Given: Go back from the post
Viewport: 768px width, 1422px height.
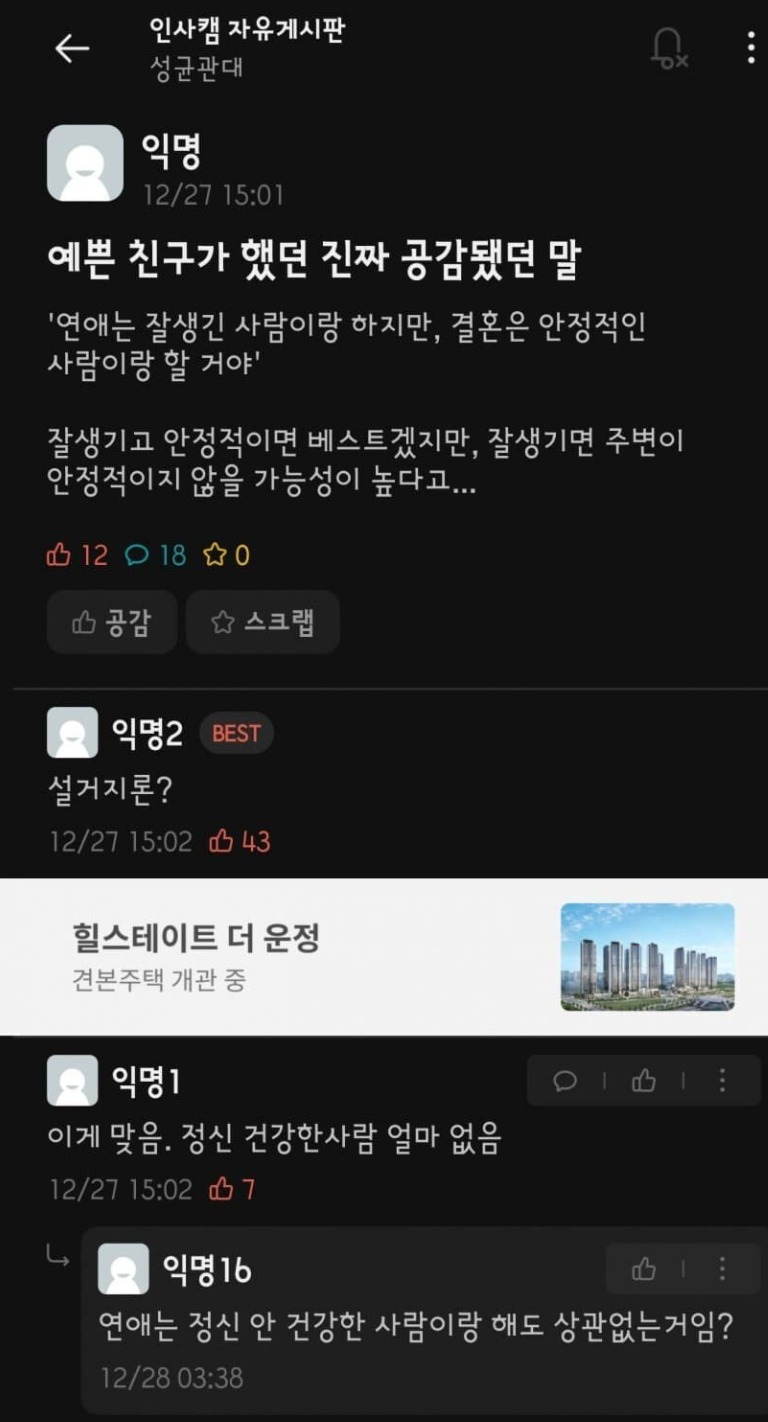Looking at the screenshot, I should click(x=72, y=48).
